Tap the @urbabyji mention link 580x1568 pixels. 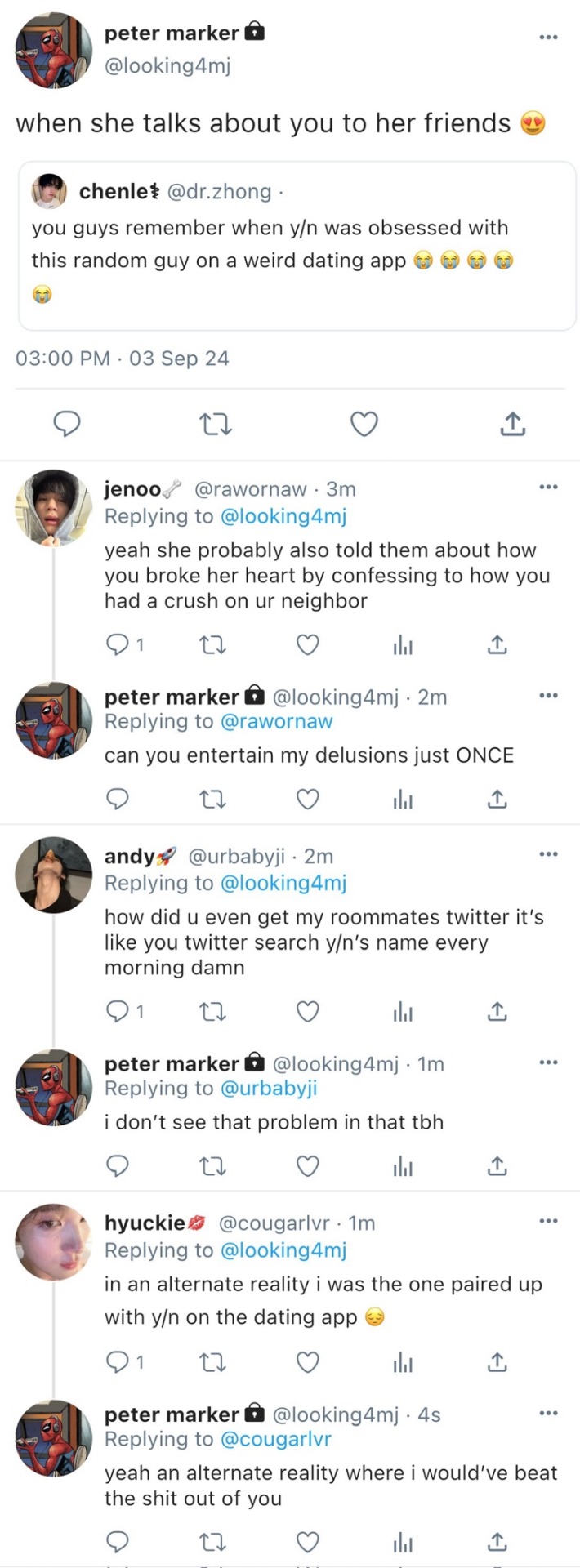point(269,1089)
